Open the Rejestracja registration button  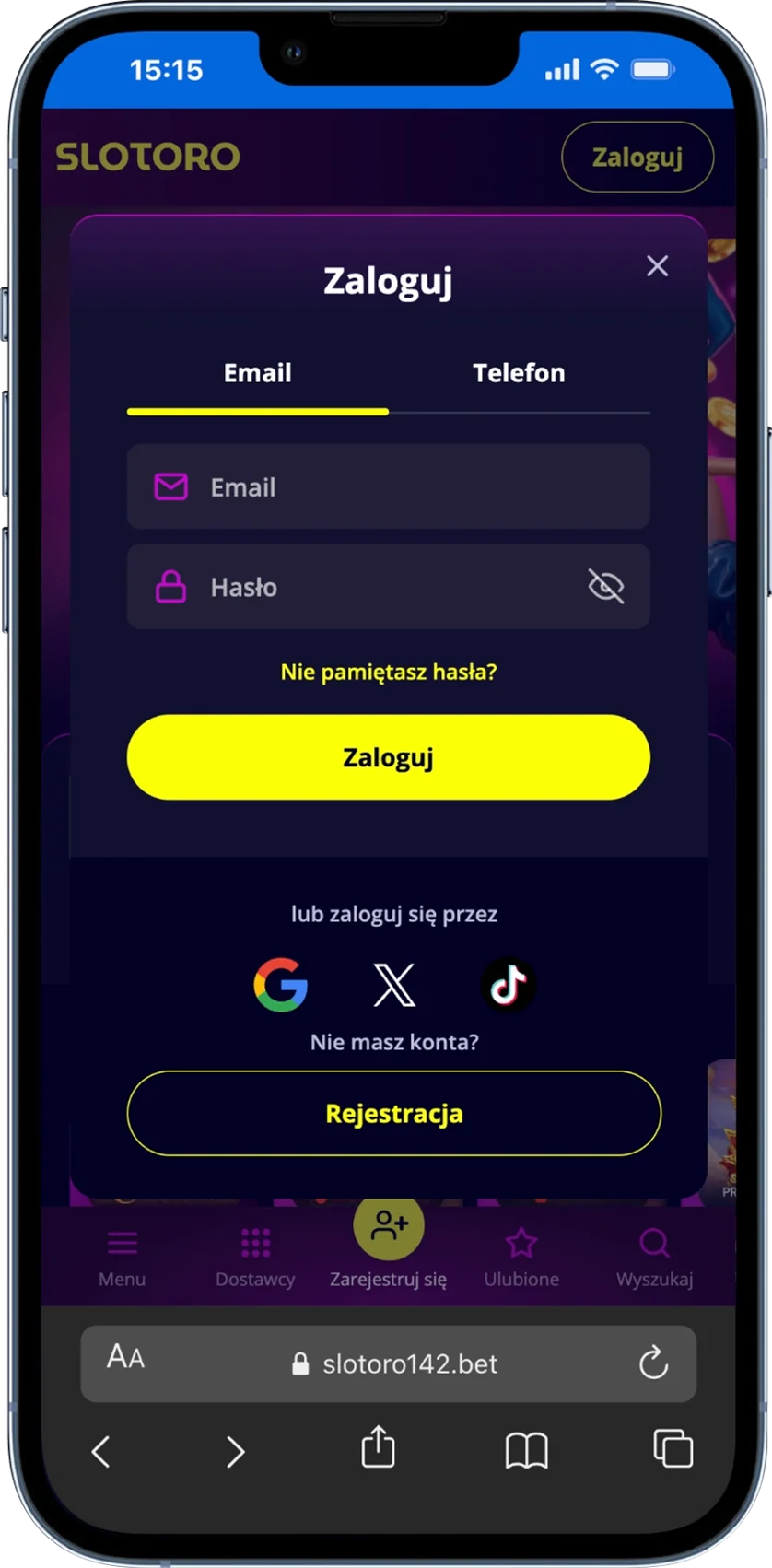[x=393, y=1113]
